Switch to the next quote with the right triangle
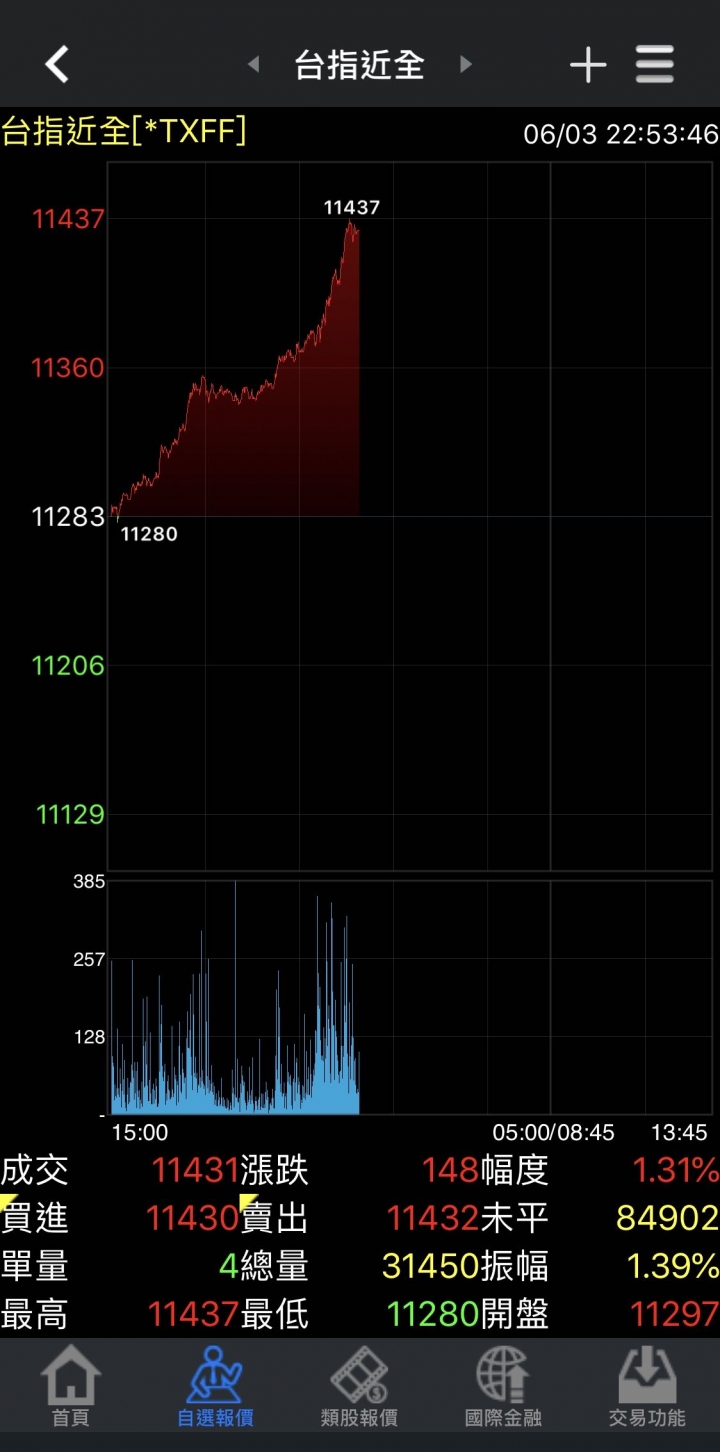 tap(465, 65)
